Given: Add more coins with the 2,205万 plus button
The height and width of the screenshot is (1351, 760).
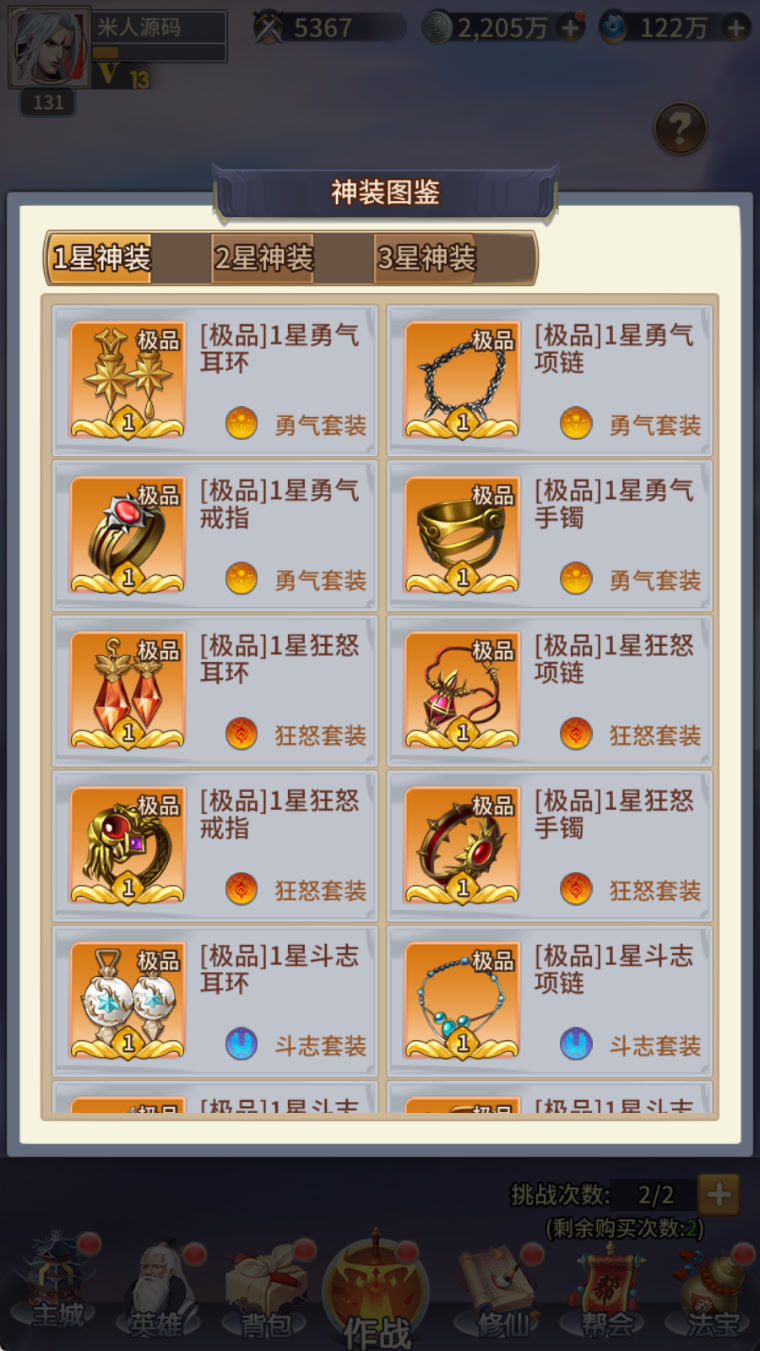Looking at the screenshot, I should pyautogui.click(x=570, y=28).
